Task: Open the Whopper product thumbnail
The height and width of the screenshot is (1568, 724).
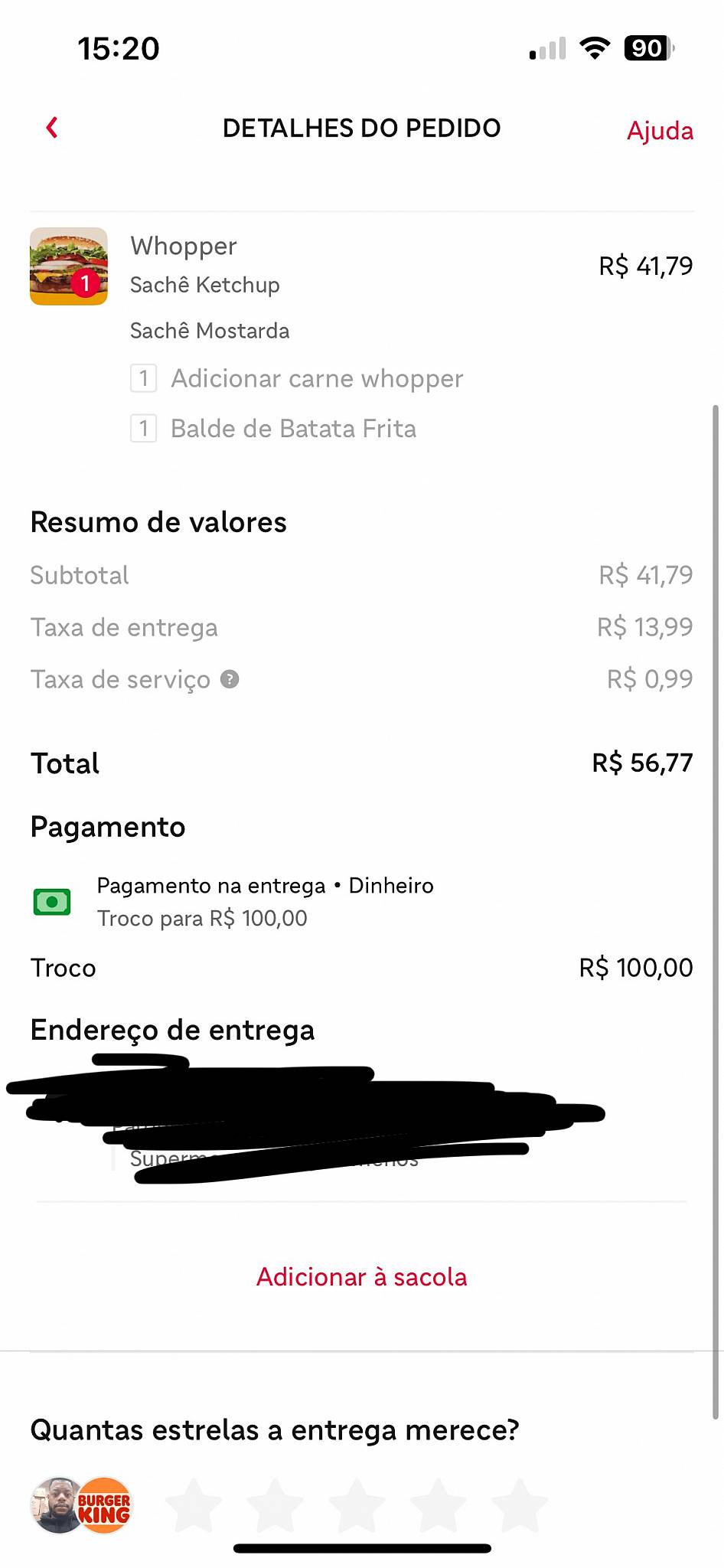Action: coord(68,266)
